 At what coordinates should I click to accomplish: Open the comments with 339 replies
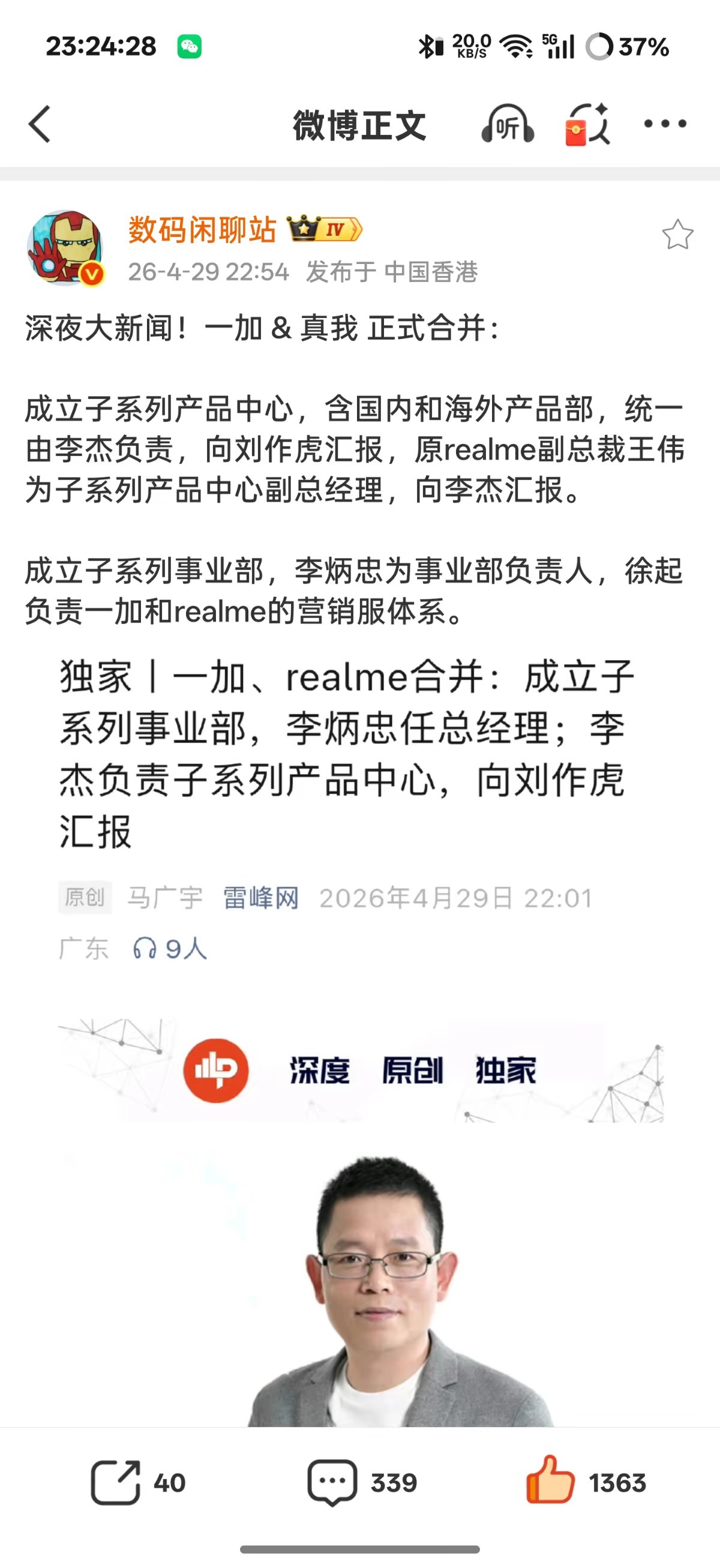(x=362, y=1482)
